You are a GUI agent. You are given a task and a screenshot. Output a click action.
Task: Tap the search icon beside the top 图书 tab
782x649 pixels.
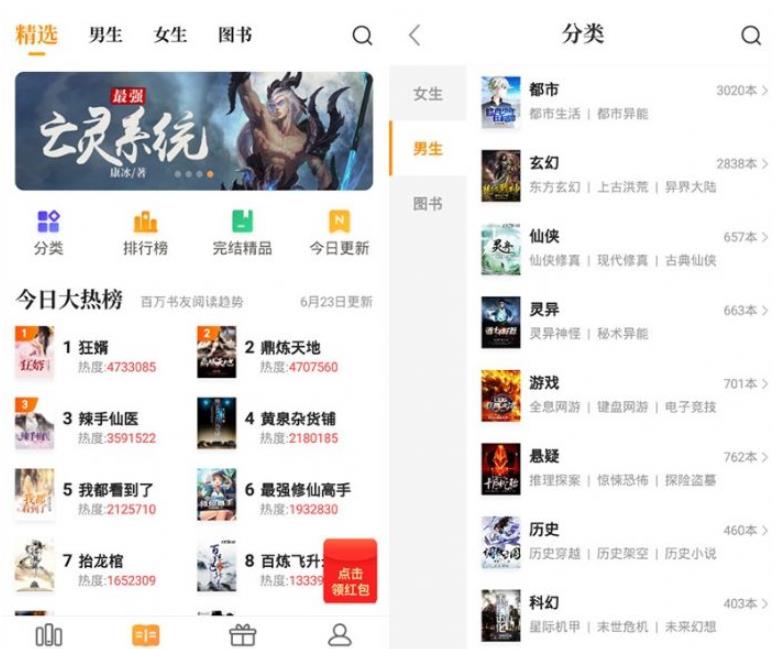click(362, 36)
